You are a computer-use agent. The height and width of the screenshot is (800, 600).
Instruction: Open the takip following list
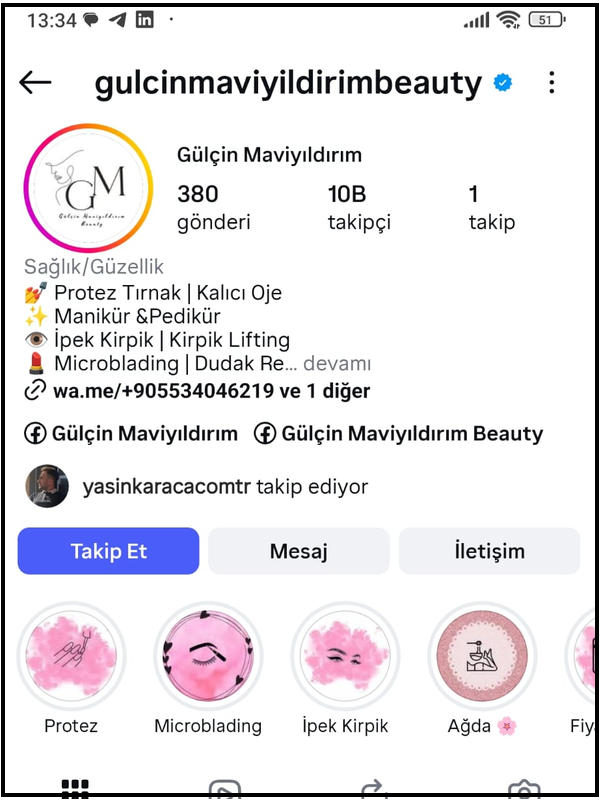tap(491, 207)
